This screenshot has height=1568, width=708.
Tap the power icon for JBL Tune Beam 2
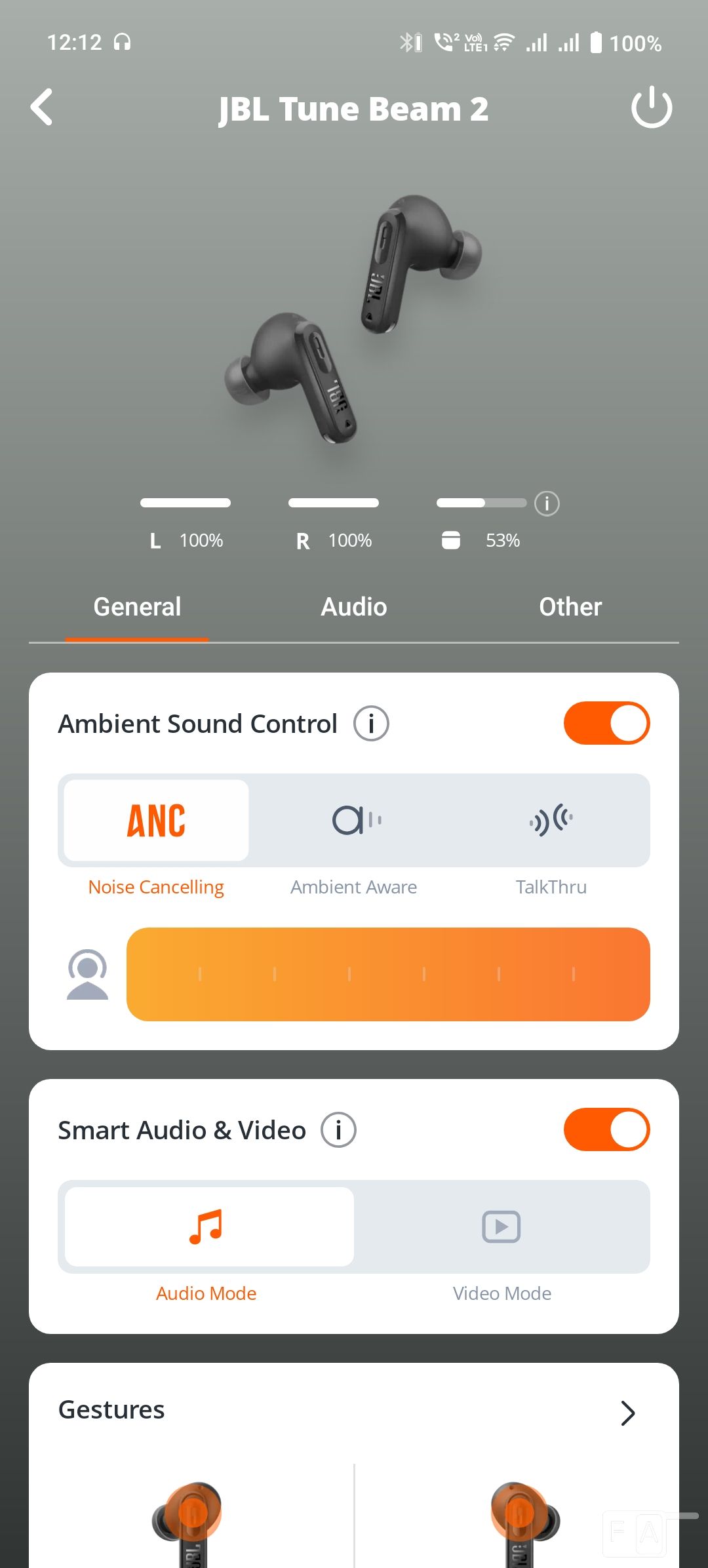pos(652,108)
